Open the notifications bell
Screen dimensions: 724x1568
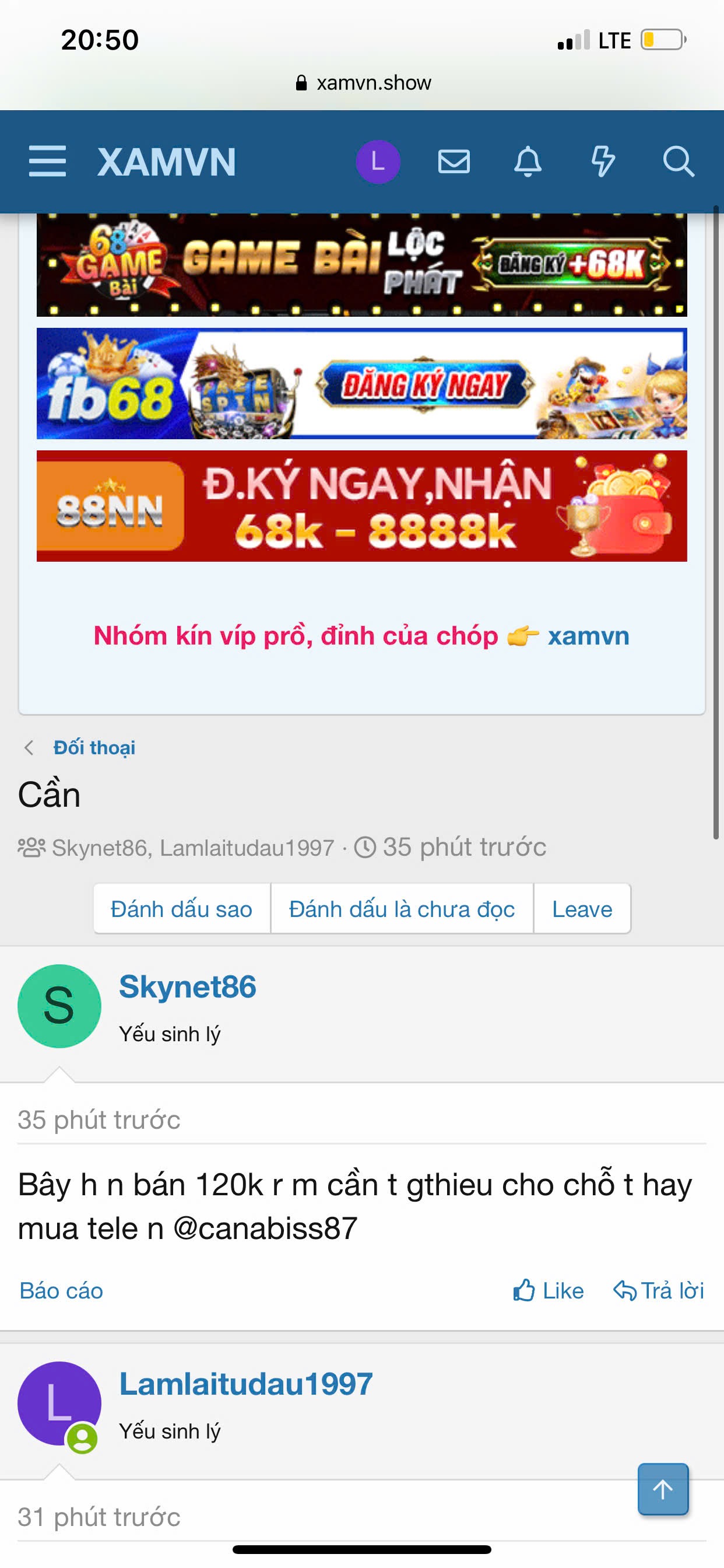click(528, 162)
